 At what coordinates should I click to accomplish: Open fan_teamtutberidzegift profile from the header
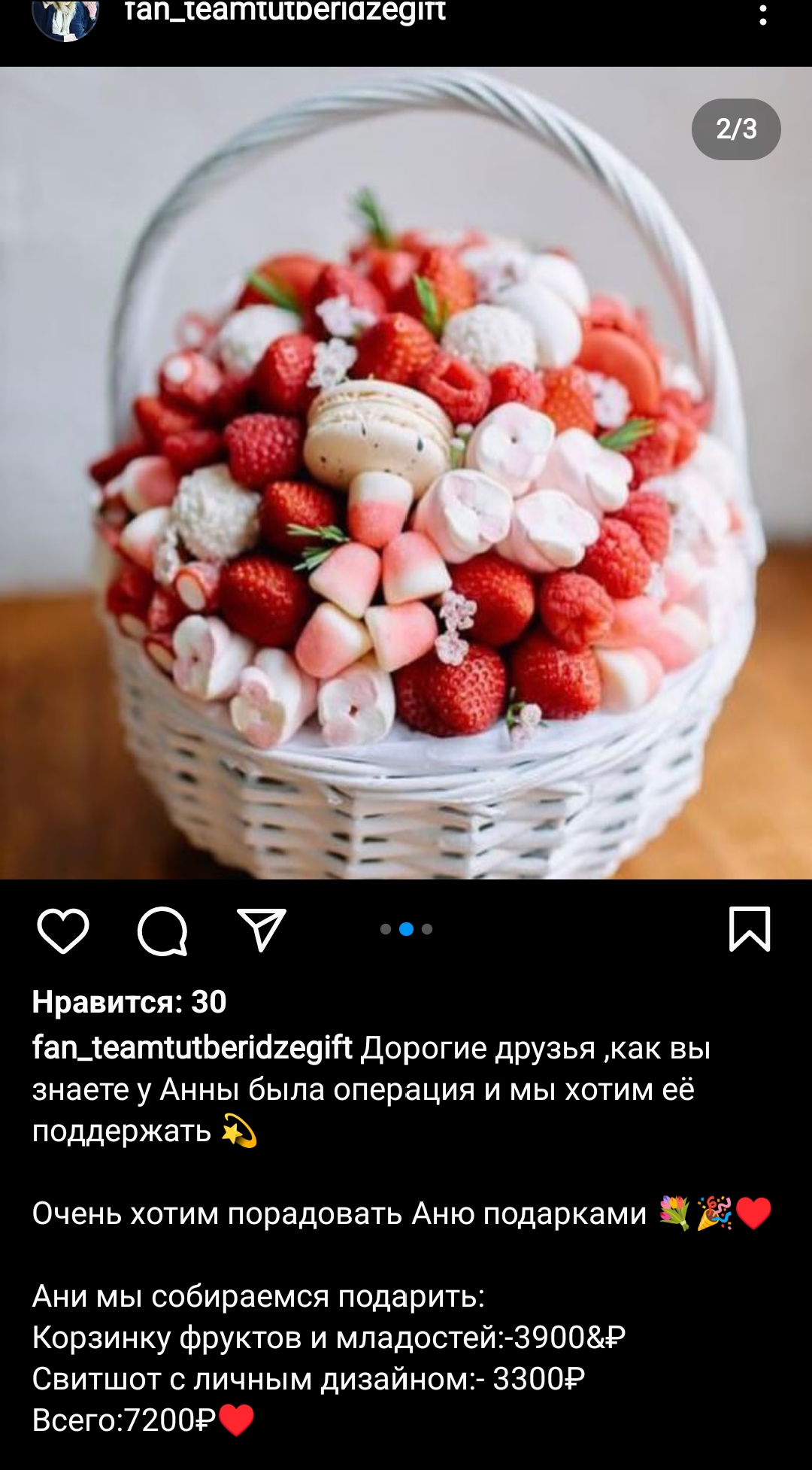click(x=285, y=12)
